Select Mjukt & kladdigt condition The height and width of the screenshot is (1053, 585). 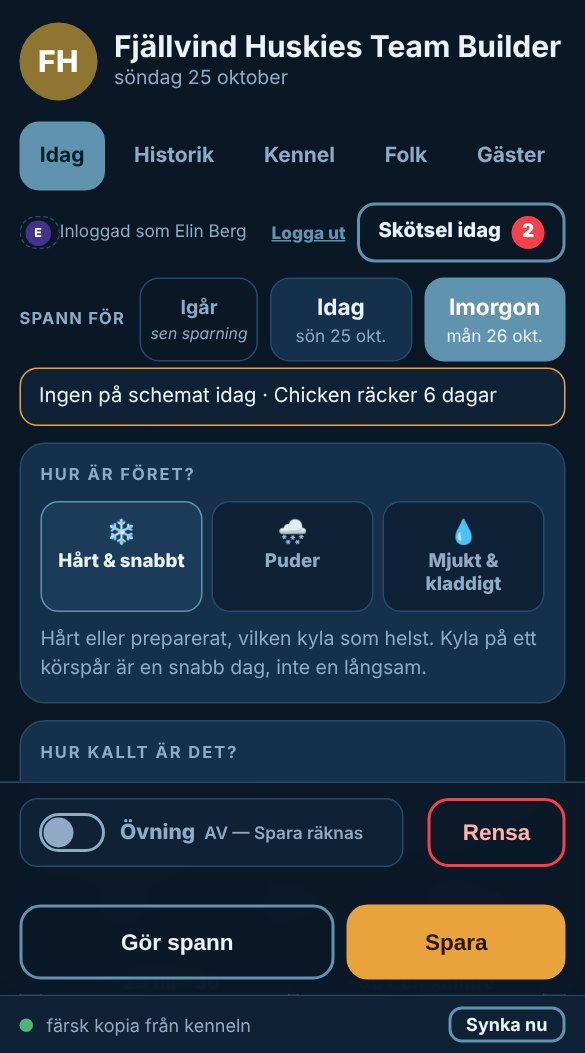pos(463,556)
